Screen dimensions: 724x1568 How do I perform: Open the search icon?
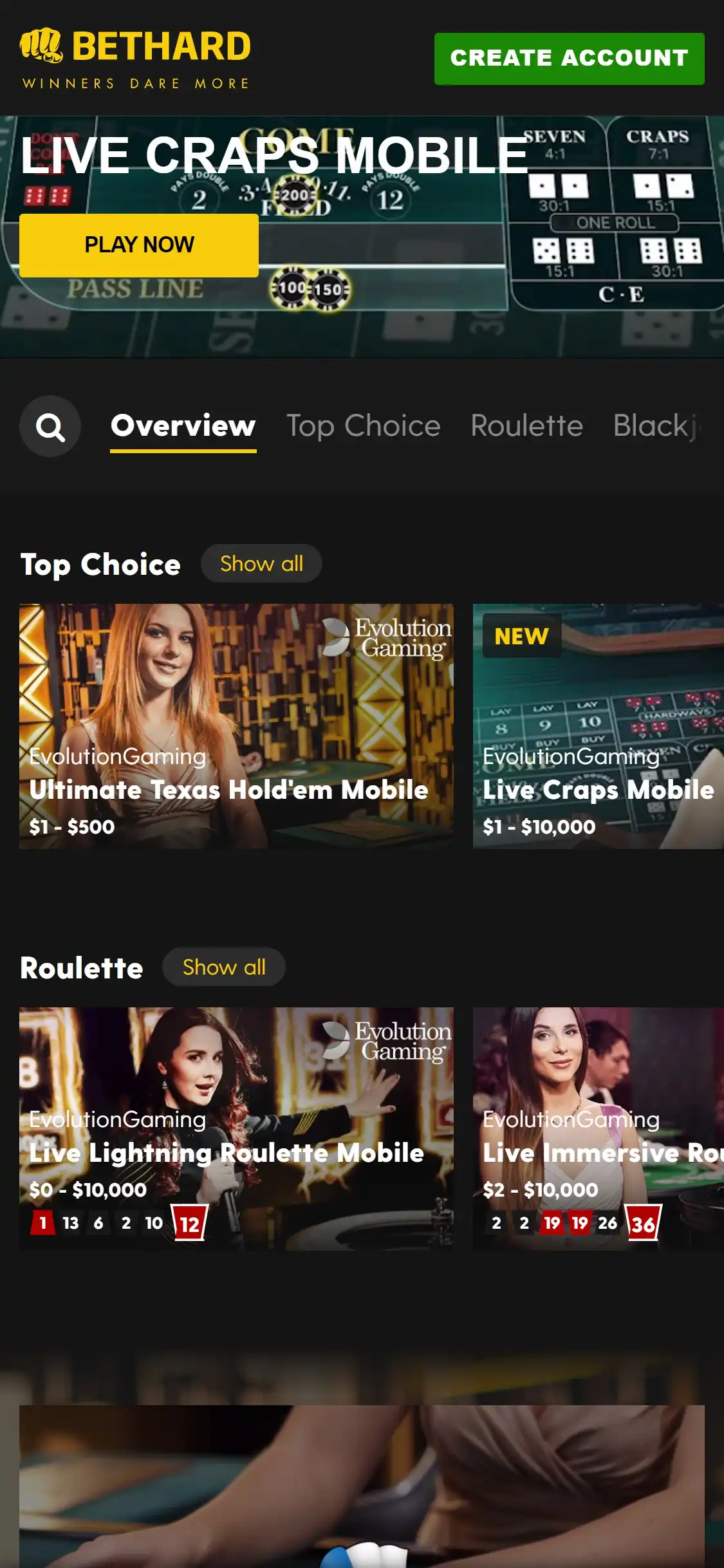(50, 426)
